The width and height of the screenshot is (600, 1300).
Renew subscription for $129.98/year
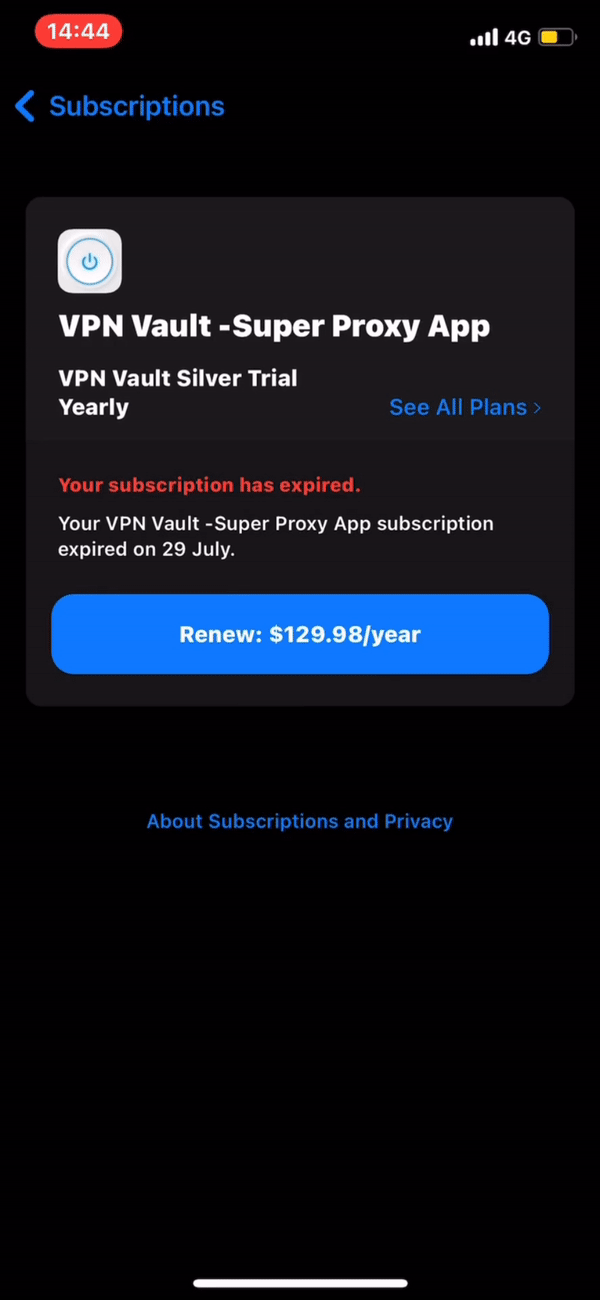300,634
